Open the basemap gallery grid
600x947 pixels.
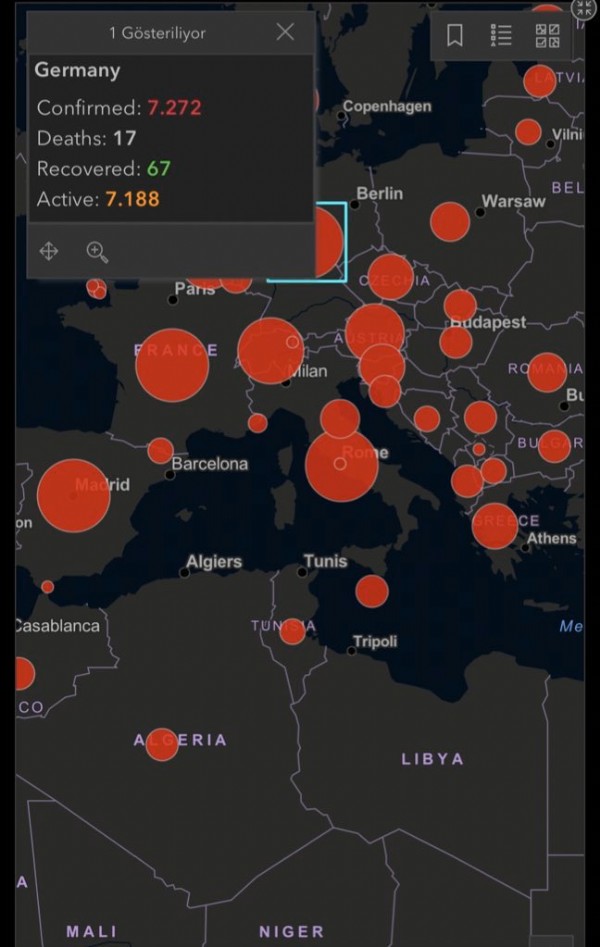coord(547,36)
